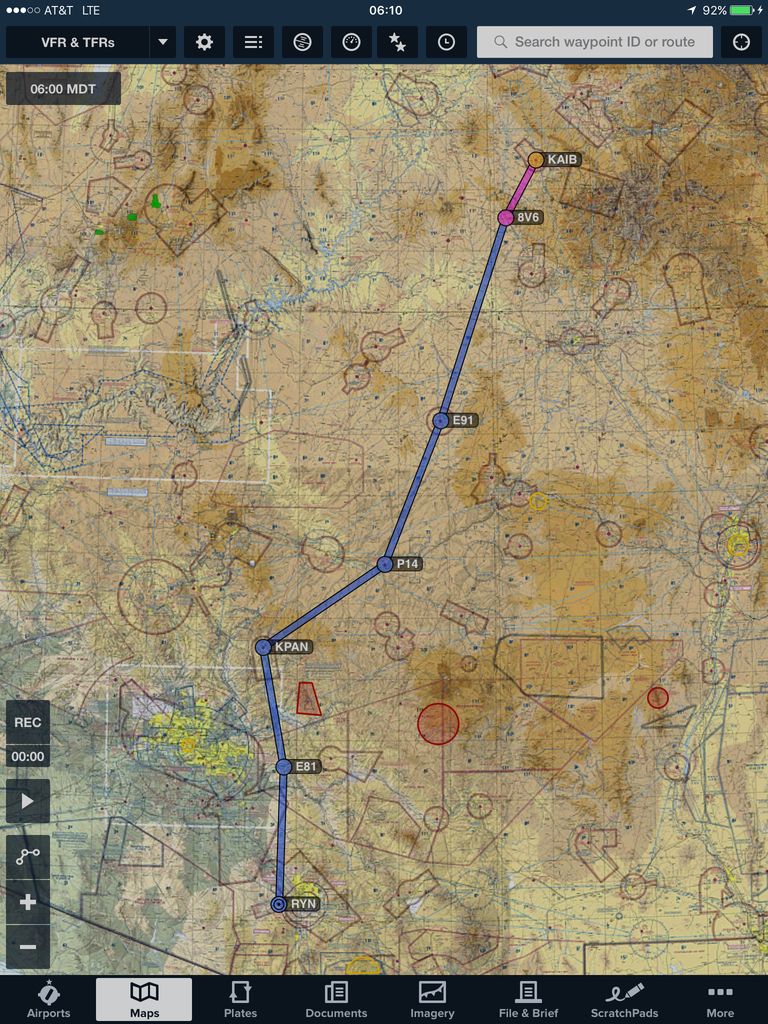The image size is (768, 1024).
Task: Open the route drawing tool
Action: (28, 856)
